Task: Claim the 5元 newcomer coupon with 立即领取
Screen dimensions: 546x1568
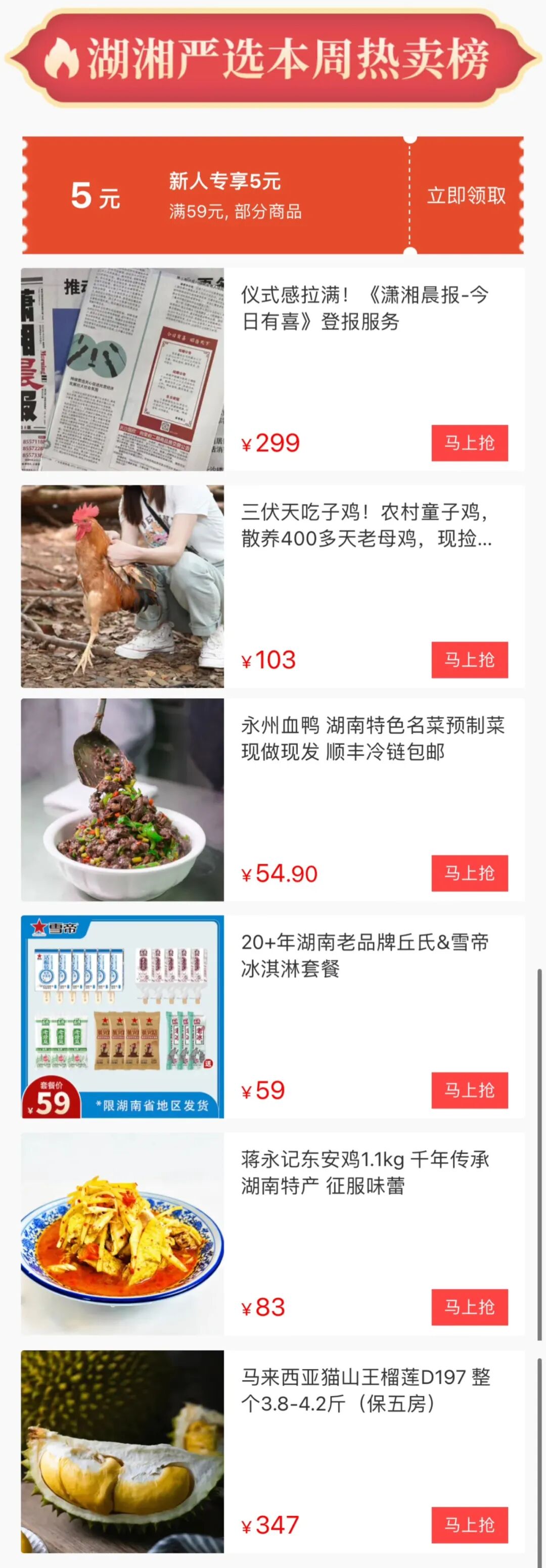Action: coord(466,195)
